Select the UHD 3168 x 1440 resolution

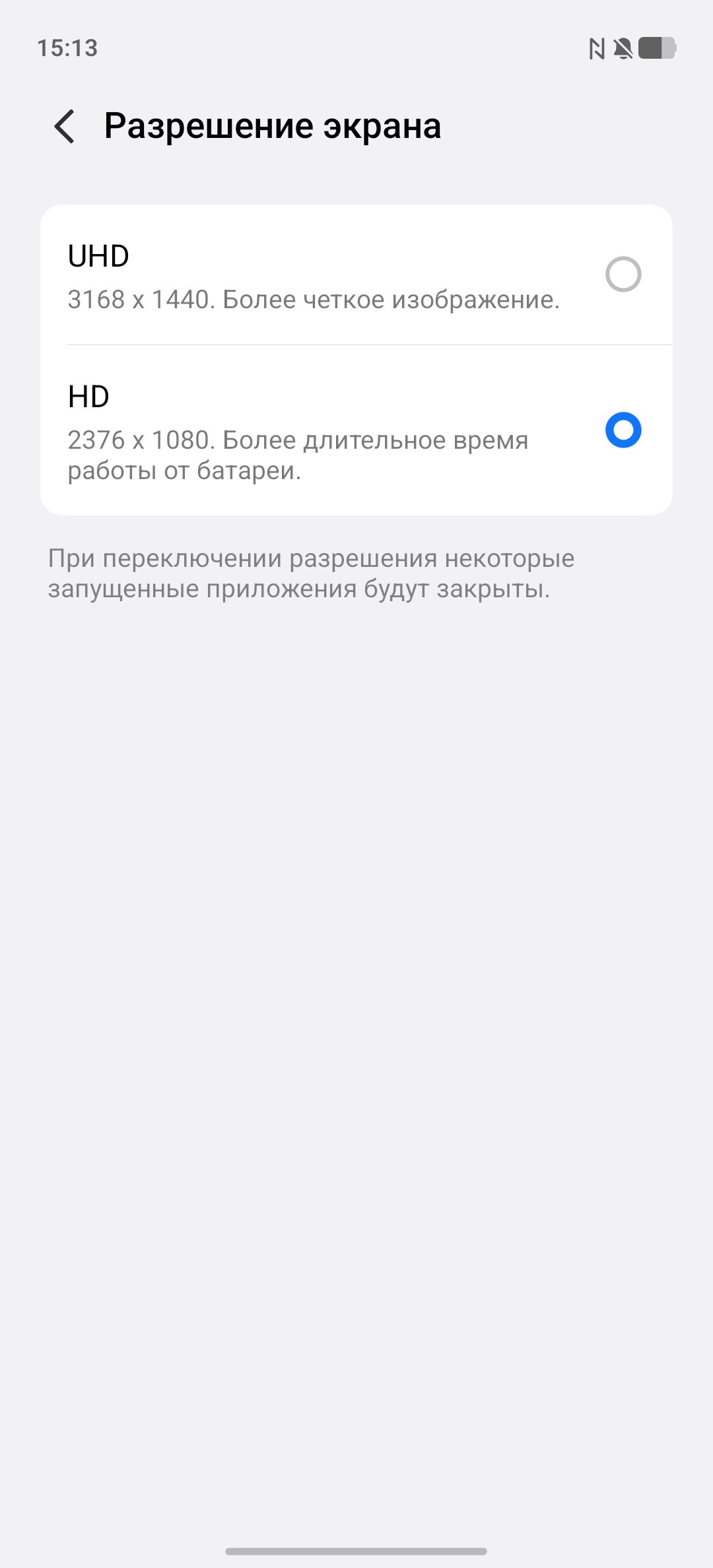tap(623, 275)
